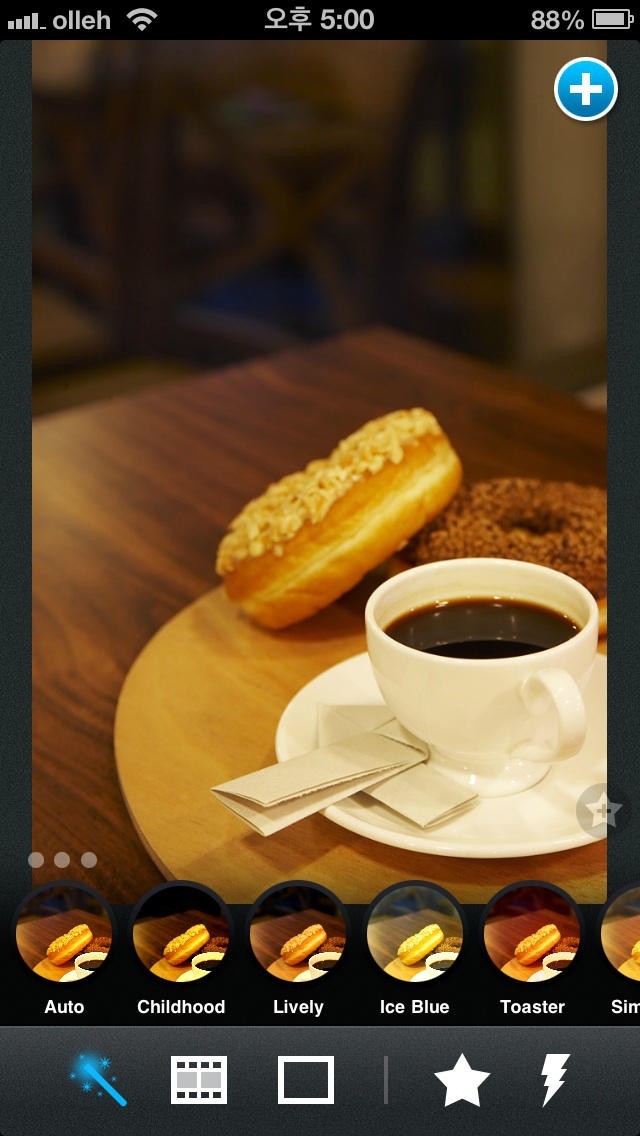Tap the lightning bolt tool

[554, 1080]
